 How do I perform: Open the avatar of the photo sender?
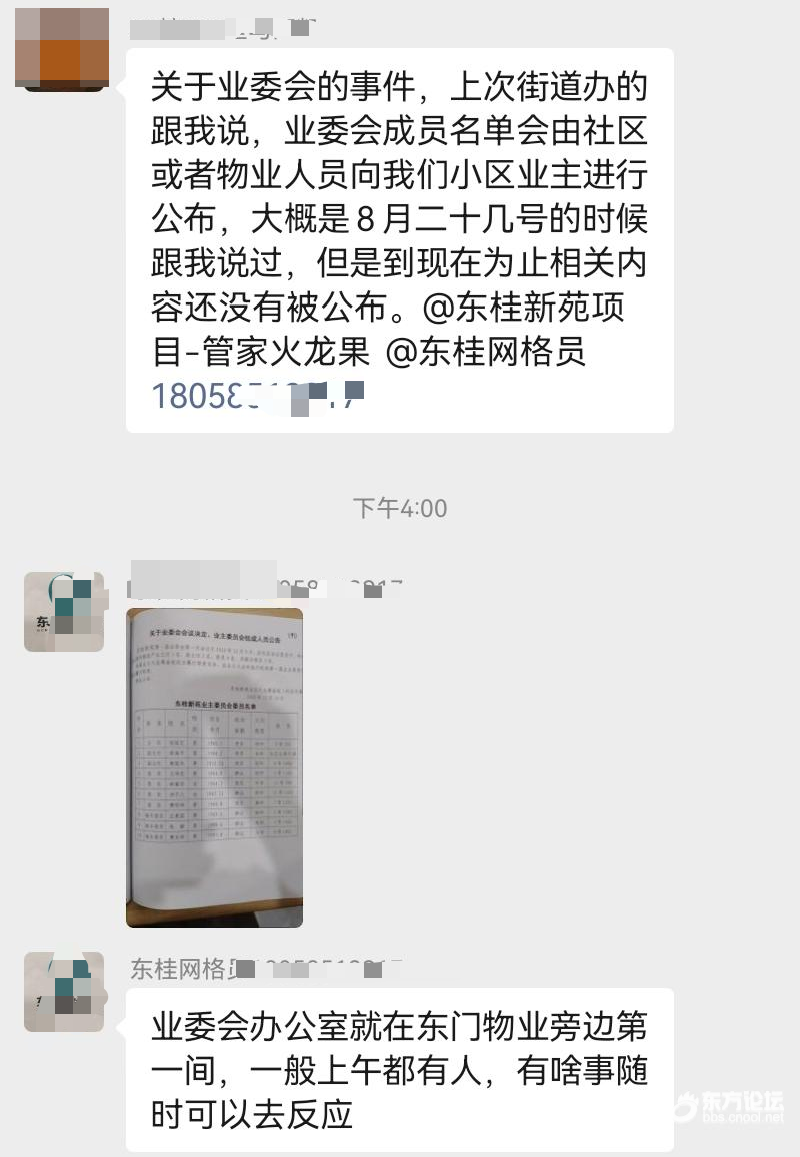[64, 611]
